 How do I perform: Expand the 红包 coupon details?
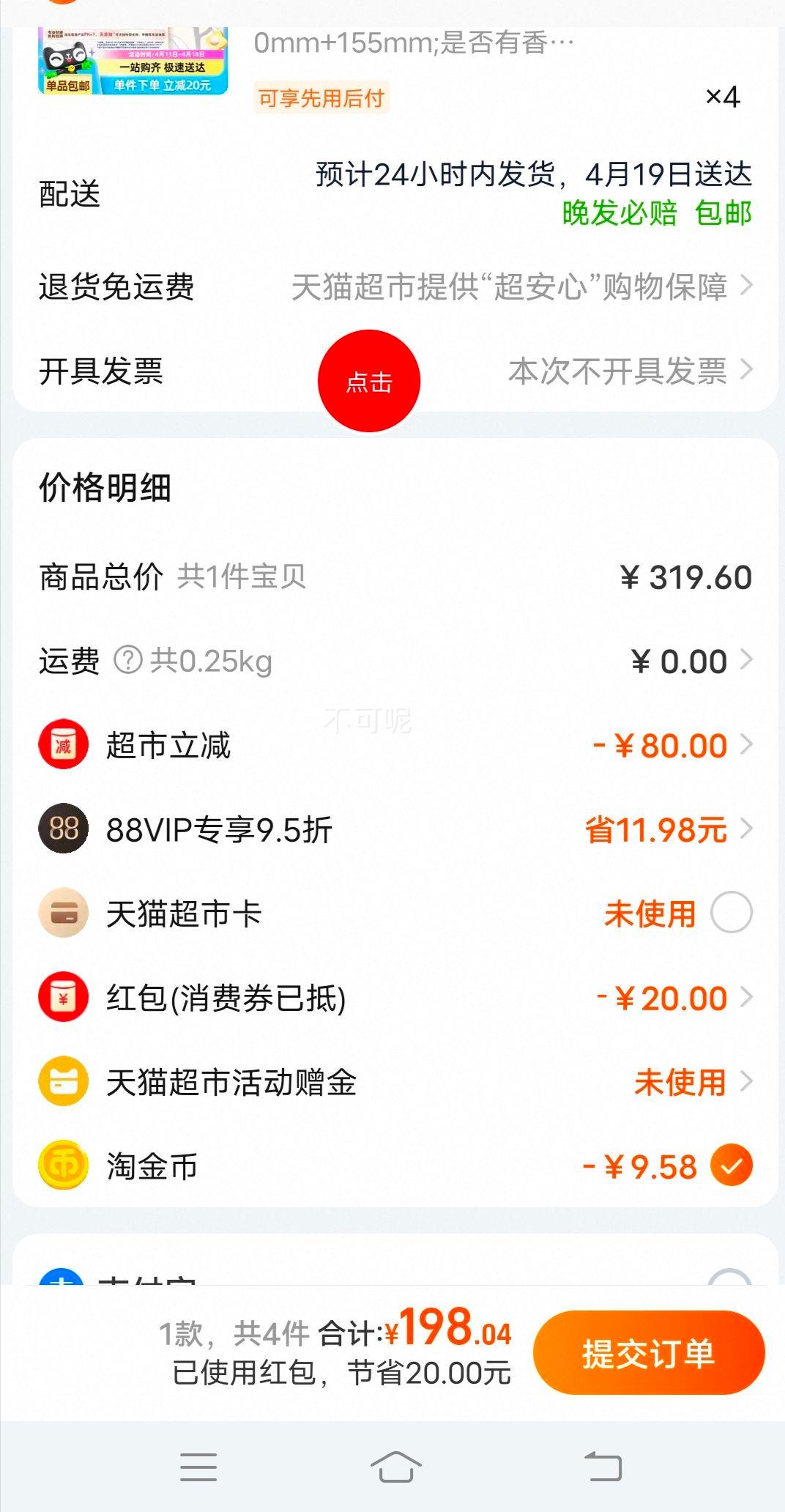pyautogui.click(x=747, y=997)
